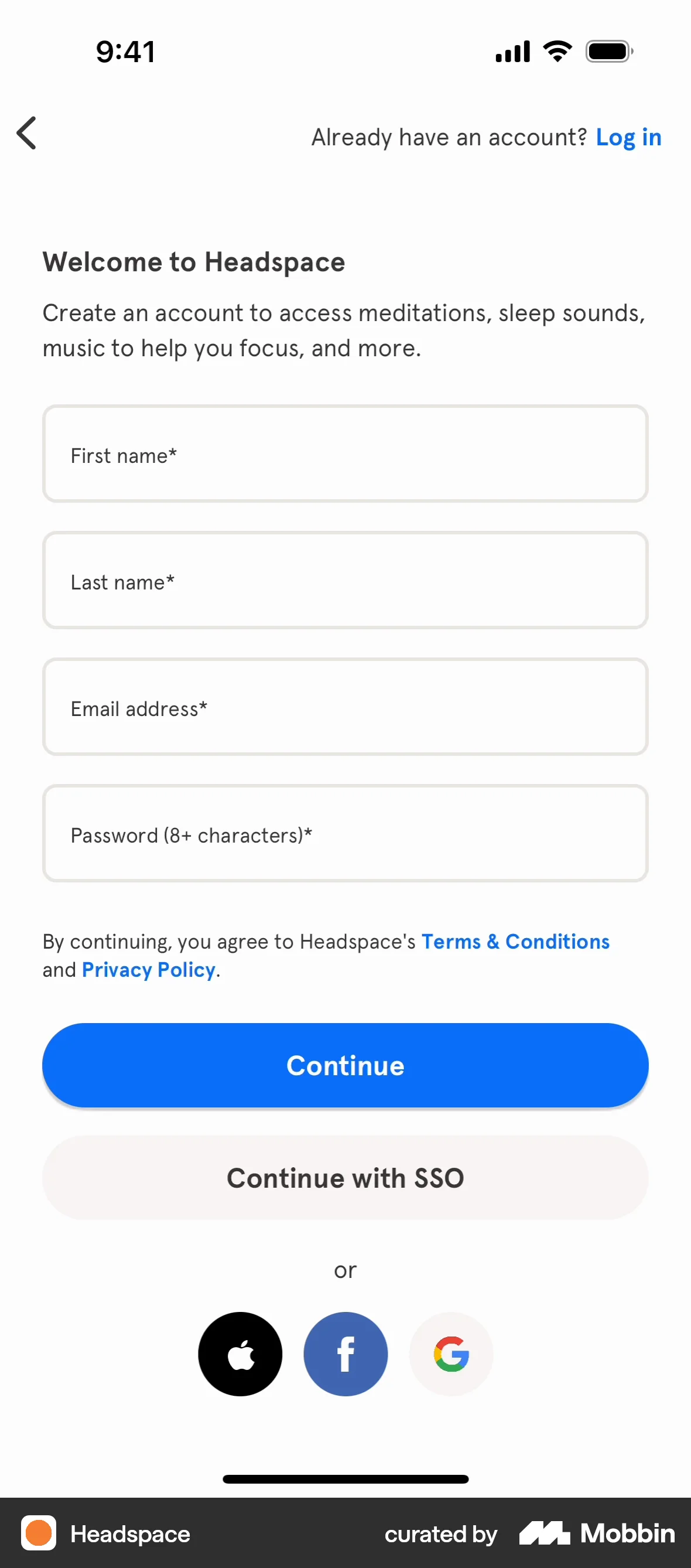Tap the battery indicator
This screenshot has width=691, height=1568.
click(607, 51)
